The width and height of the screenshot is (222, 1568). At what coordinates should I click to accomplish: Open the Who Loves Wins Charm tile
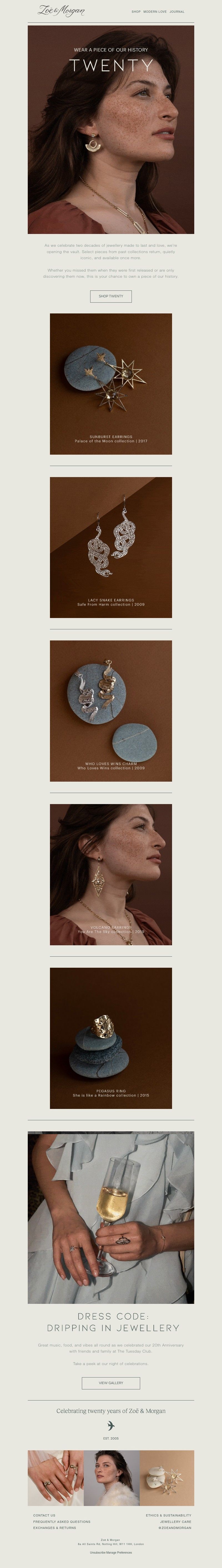[x=111, y=710]
